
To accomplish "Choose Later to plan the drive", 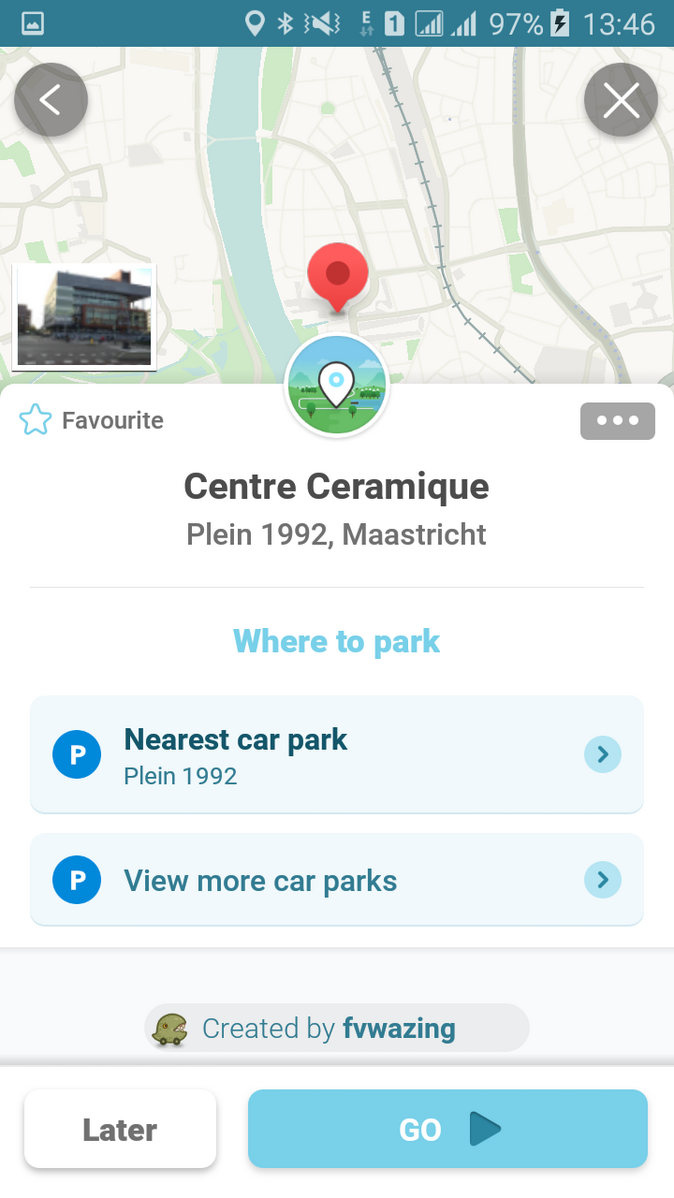I will pyautogui.click(x=120, y=1128).
